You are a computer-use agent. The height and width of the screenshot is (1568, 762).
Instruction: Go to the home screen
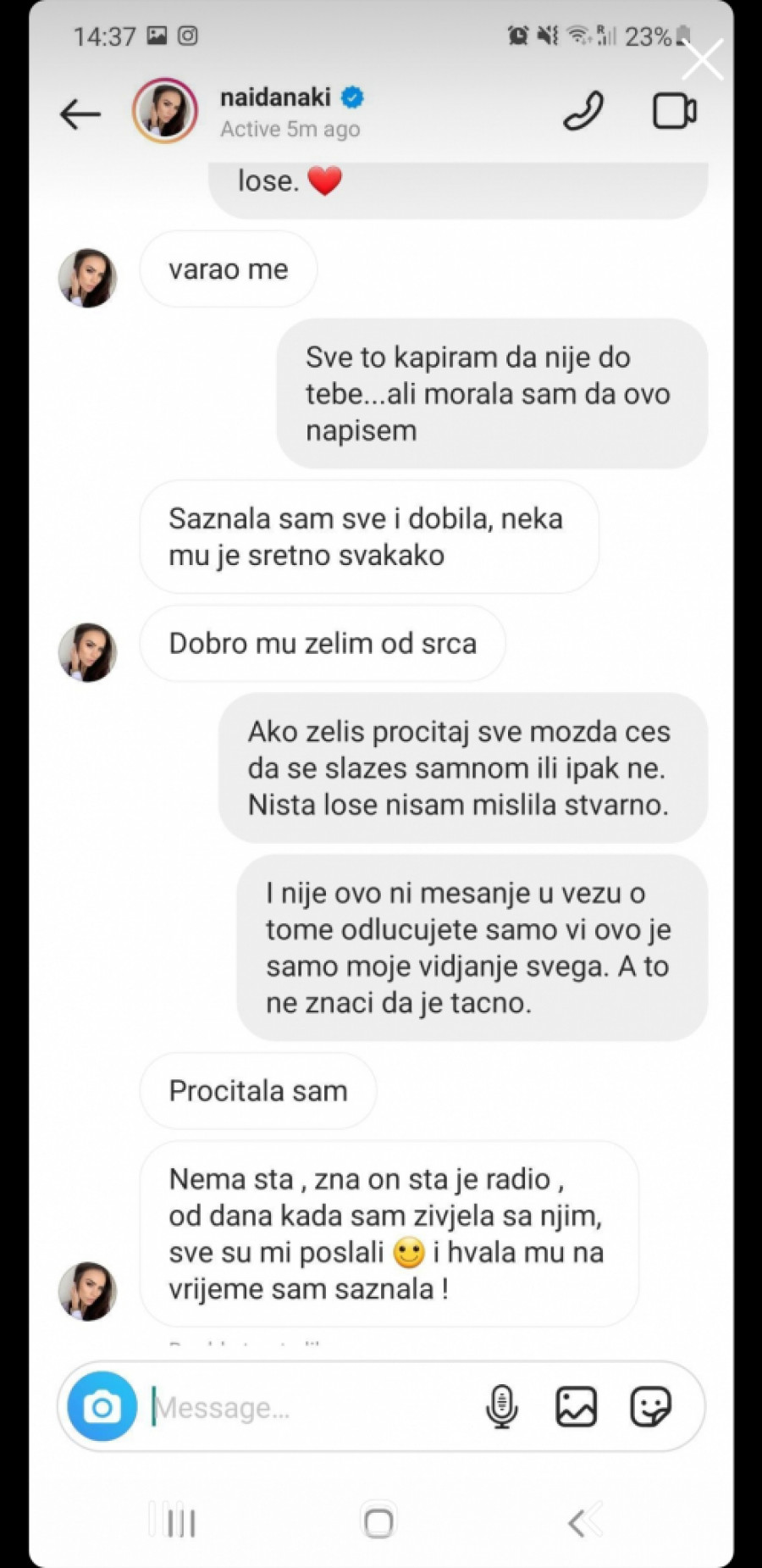coord(378,1523)
